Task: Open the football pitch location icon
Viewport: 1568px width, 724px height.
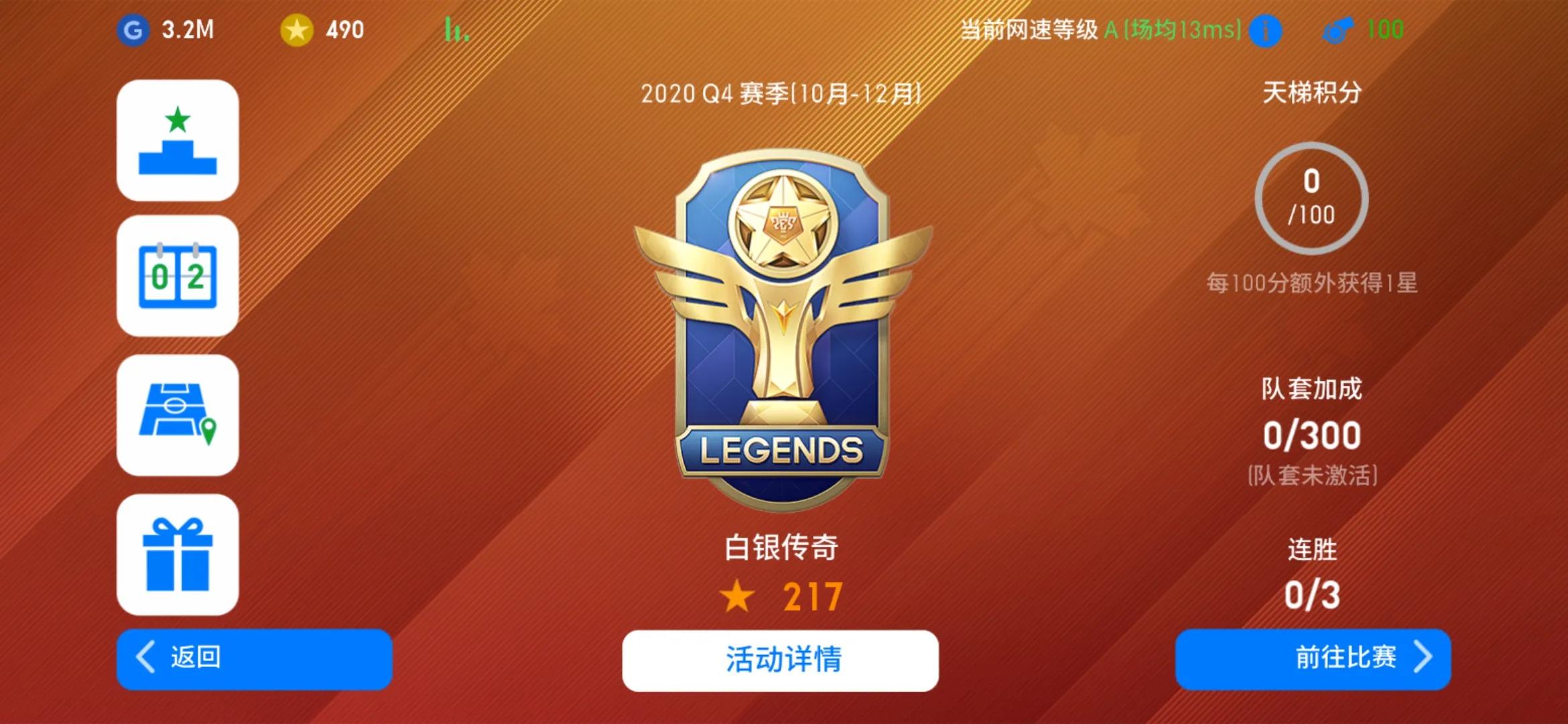Action: coord(178,415)
